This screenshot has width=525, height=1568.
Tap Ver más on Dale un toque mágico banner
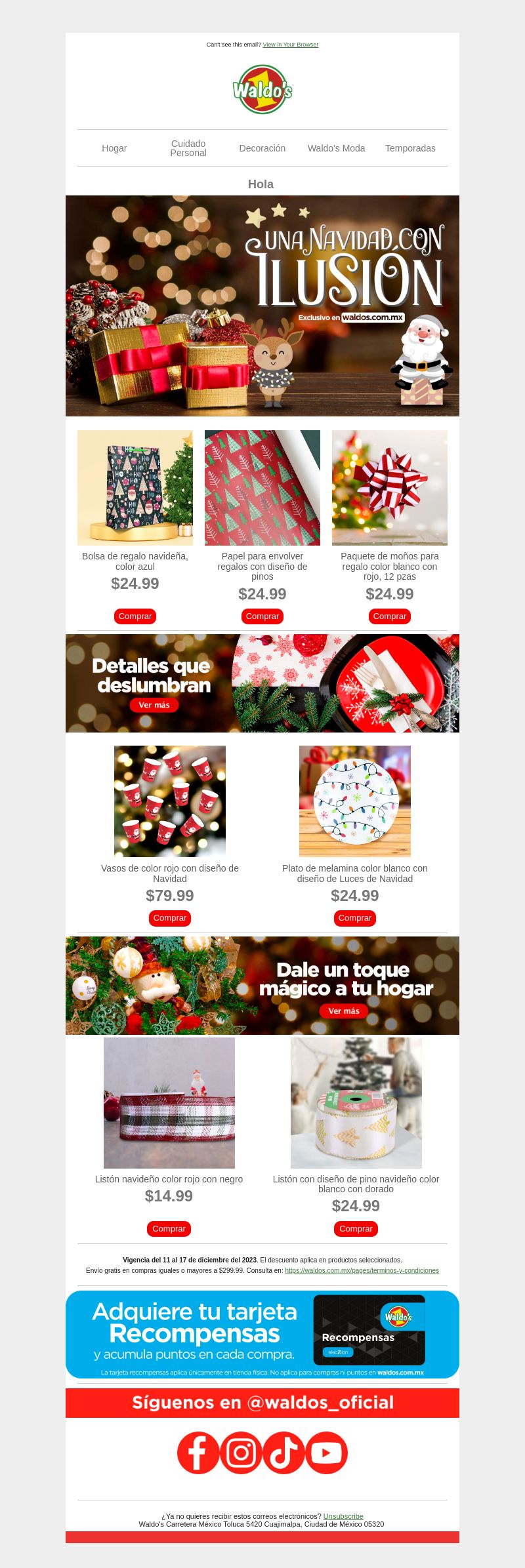pyautogui.click(x=344, y=1011)
